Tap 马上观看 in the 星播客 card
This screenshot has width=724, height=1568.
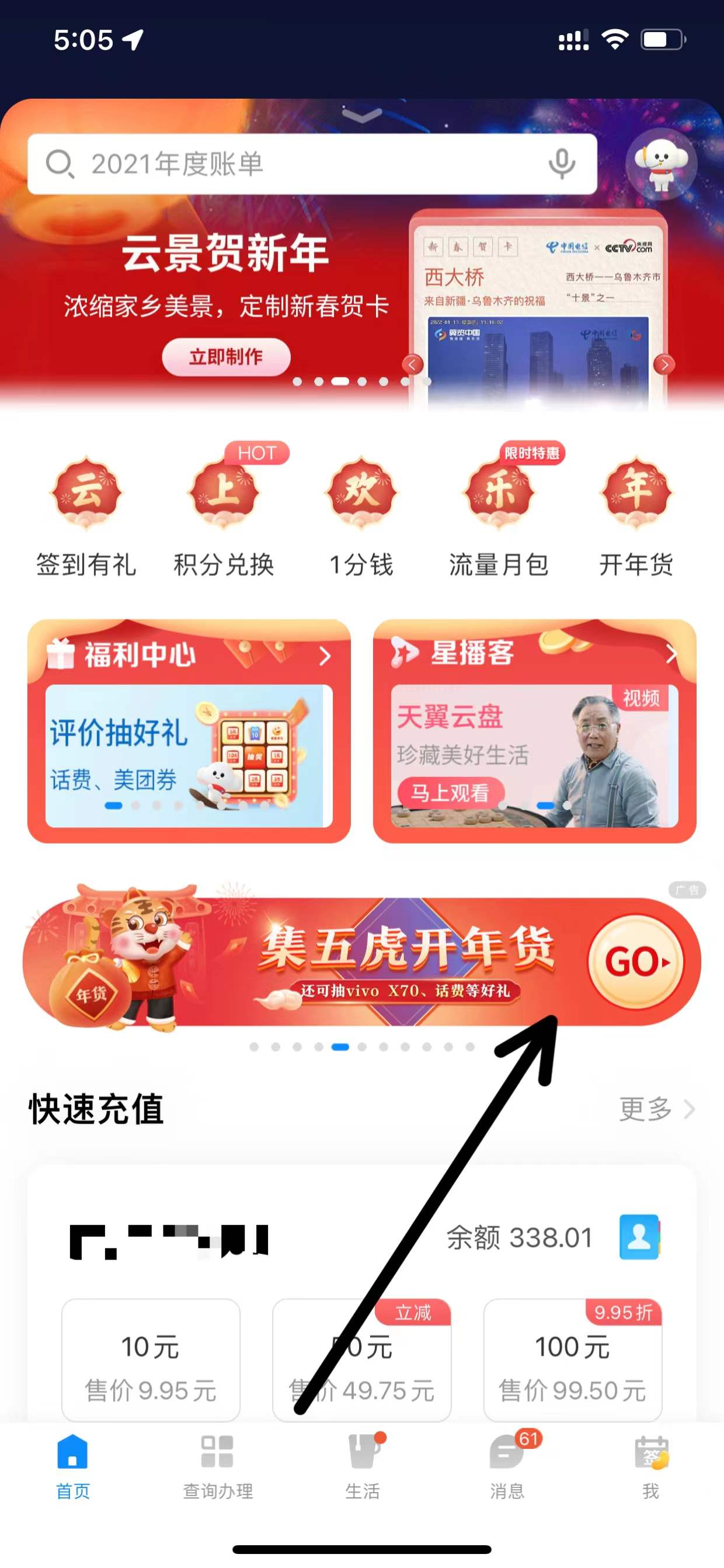[450, 793]
